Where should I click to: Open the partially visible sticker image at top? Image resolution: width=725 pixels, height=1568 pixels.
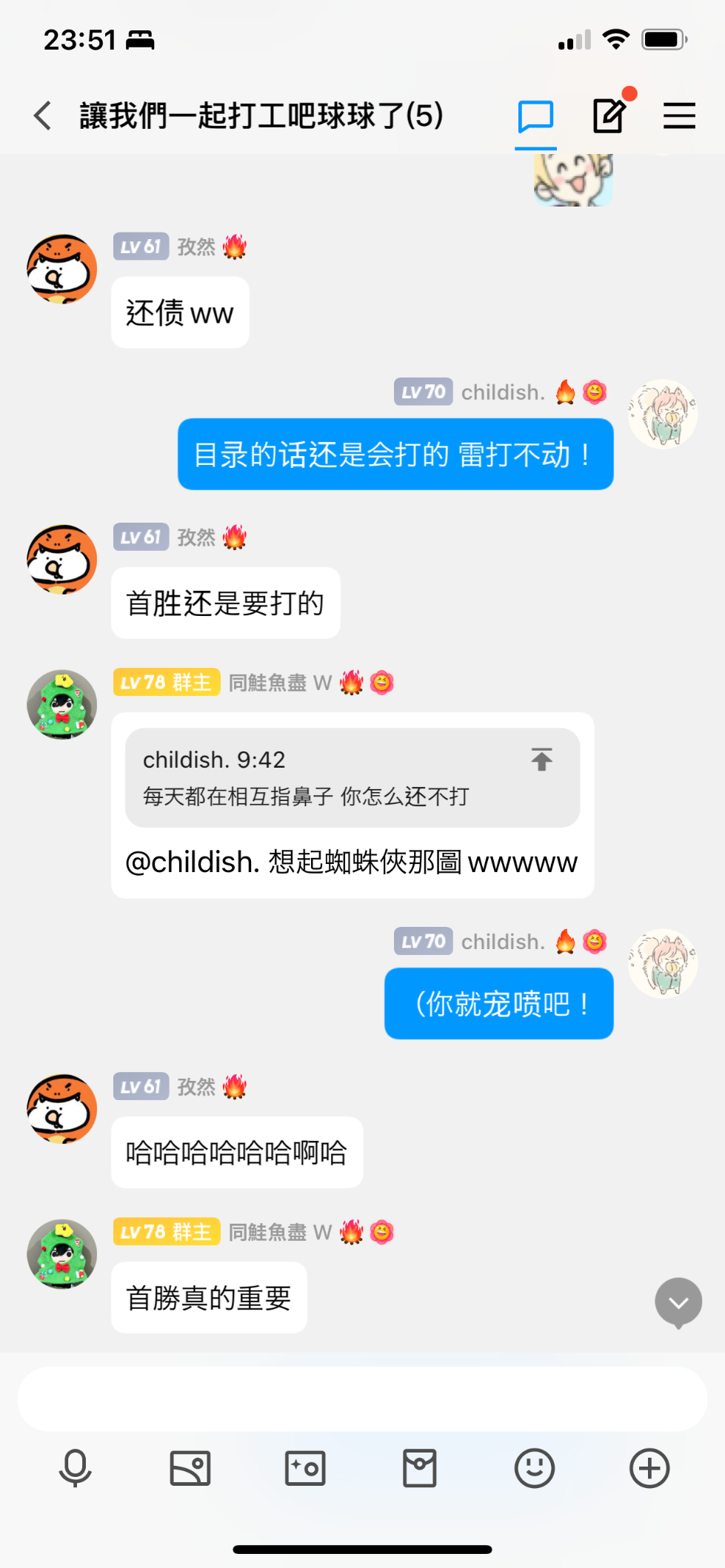click(574, 180)
